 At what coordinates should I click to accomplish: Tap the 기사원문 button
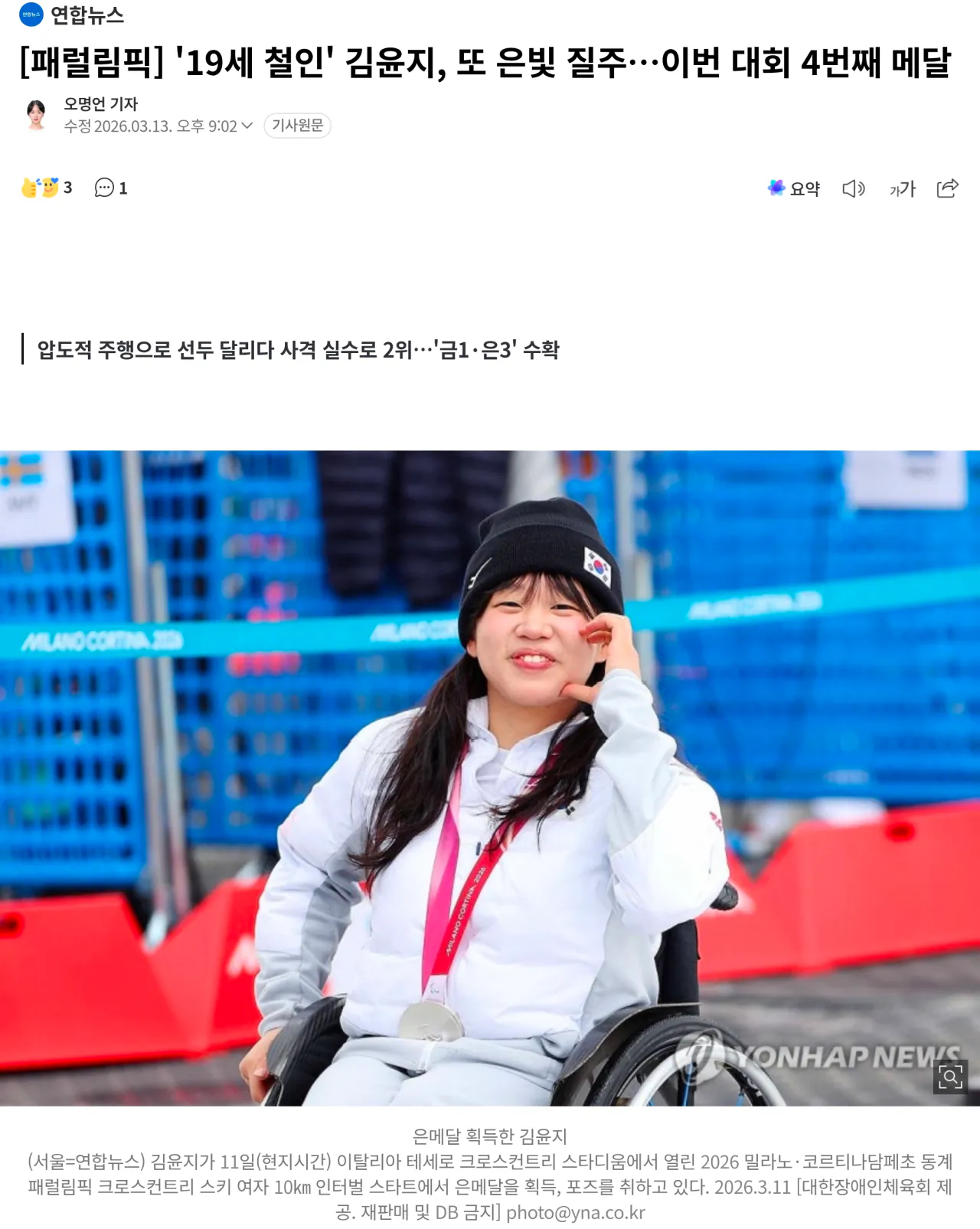click(x=297, y=126)
